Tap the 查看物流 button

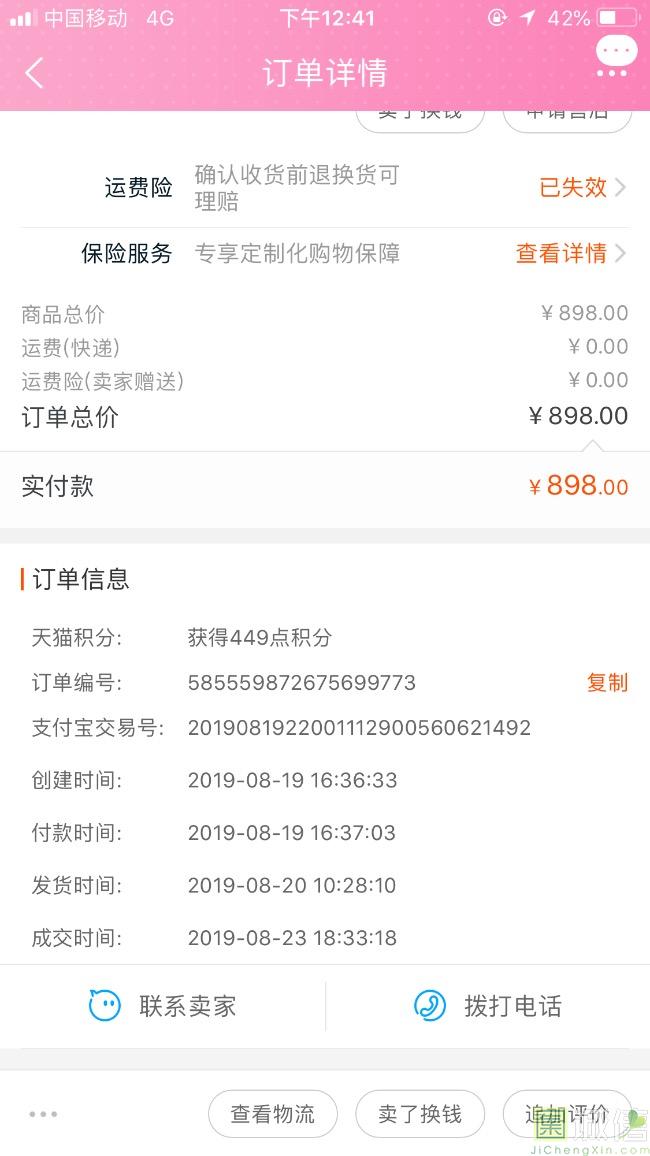point(272,1114)
